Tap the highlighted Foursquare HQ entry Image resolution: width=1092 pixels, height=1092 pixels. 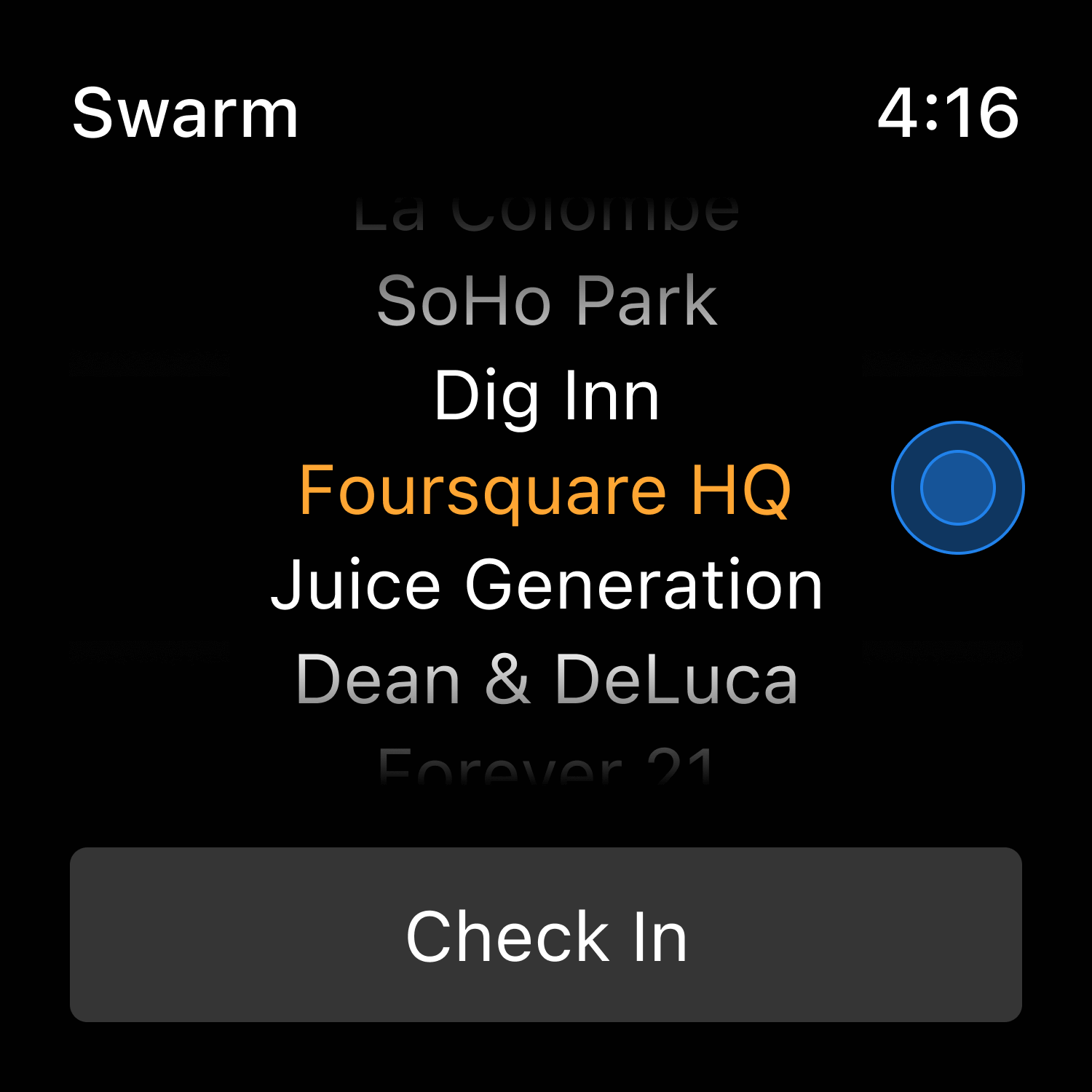point(545,491)
